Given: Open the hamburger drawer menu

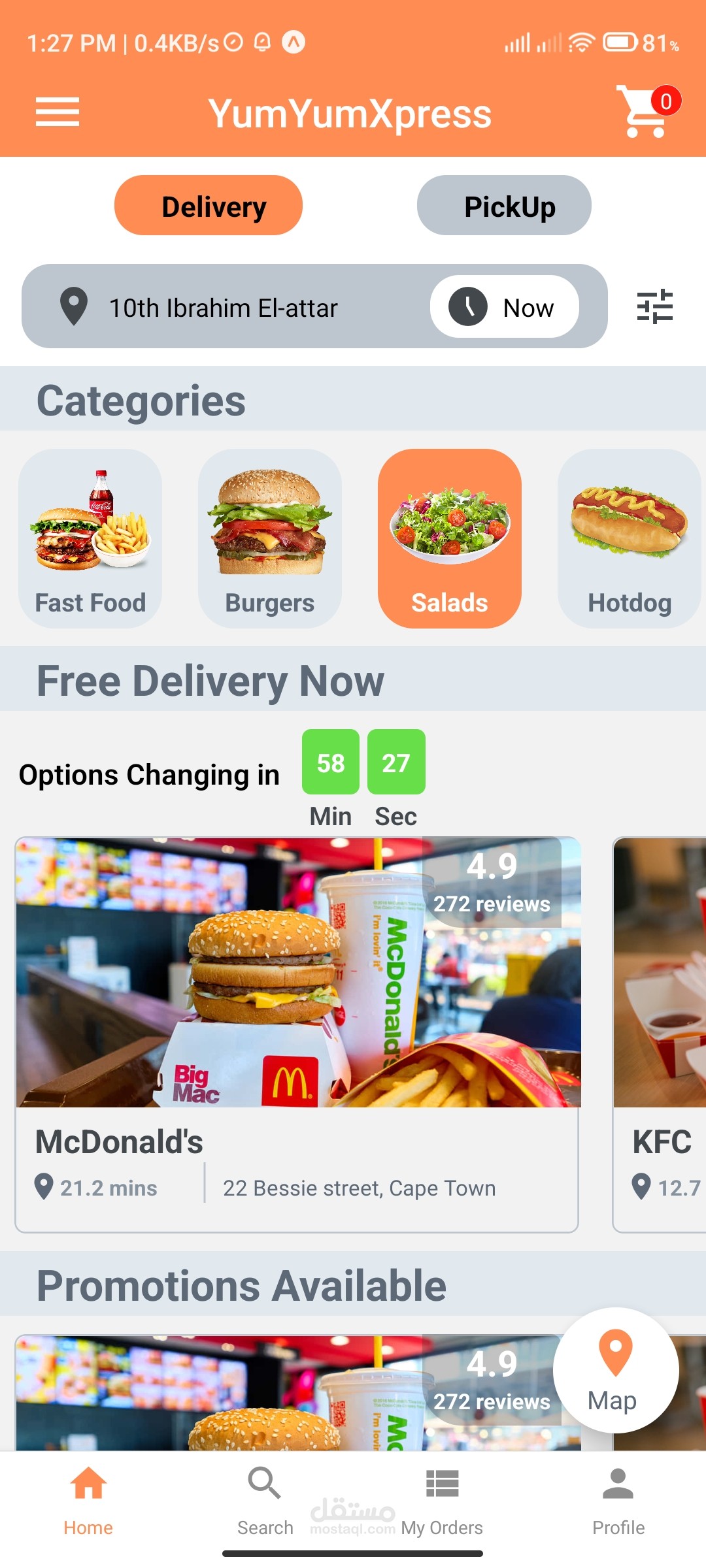Looking at the screenshot, I should [58, 112].
